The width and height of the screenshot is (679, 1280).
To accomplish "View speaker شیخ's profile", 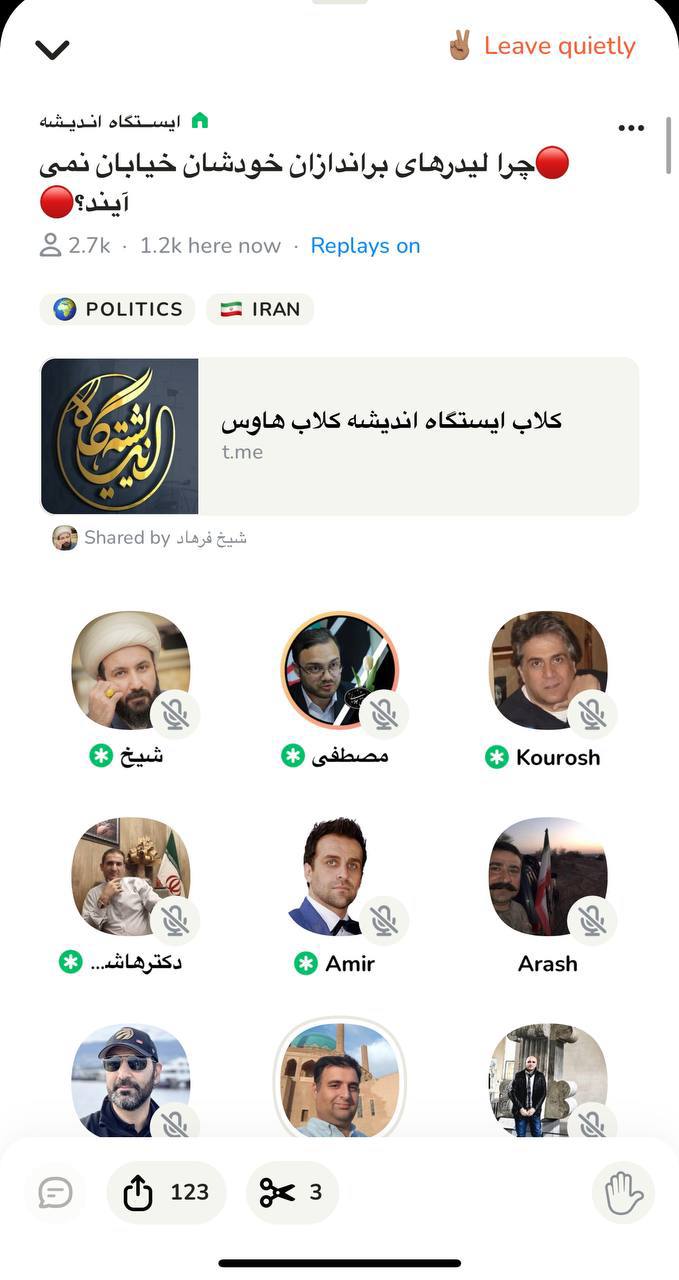I will [131, 670].
